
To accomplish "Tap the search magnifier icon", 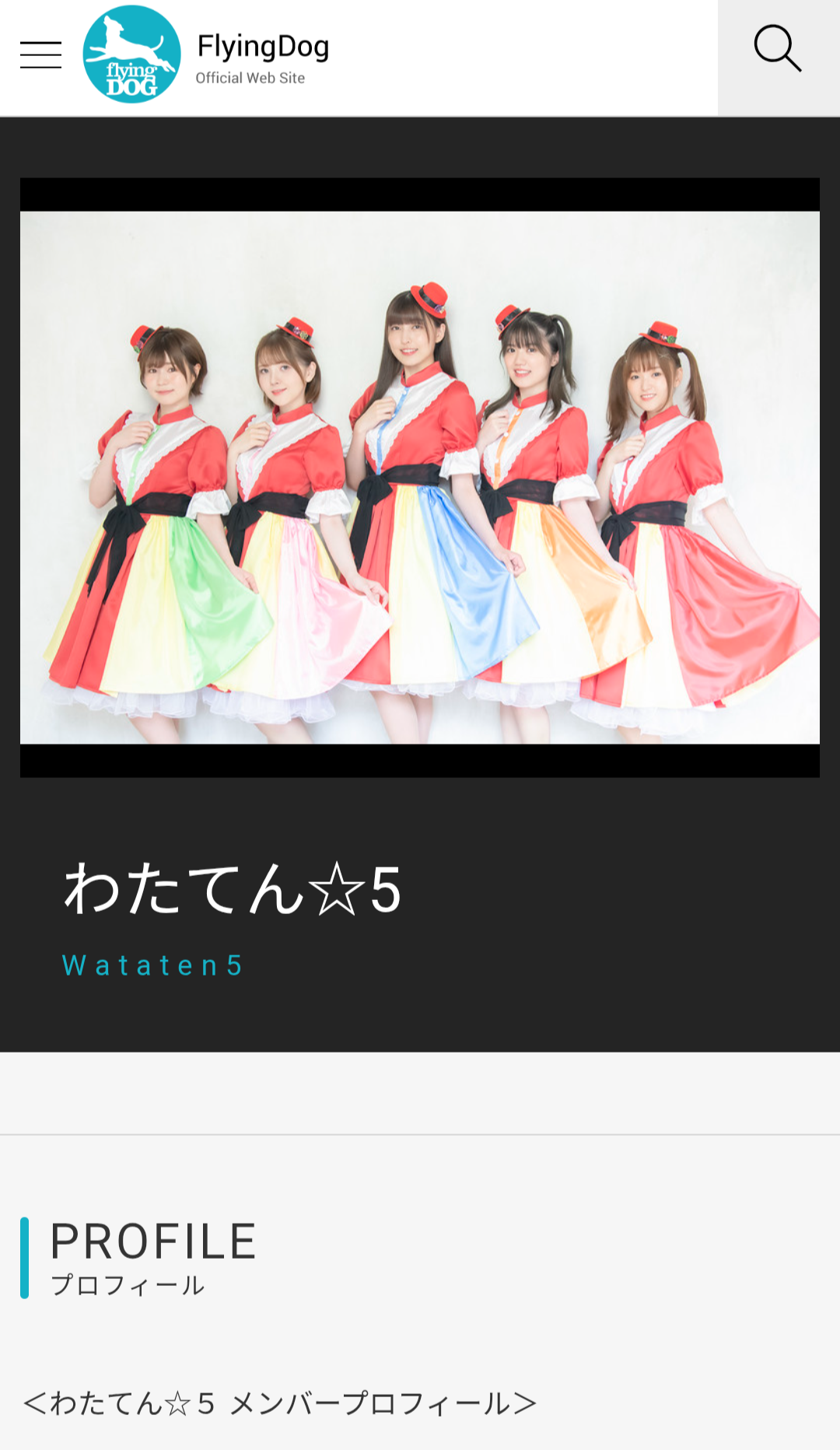I will (x=778, y=49).
